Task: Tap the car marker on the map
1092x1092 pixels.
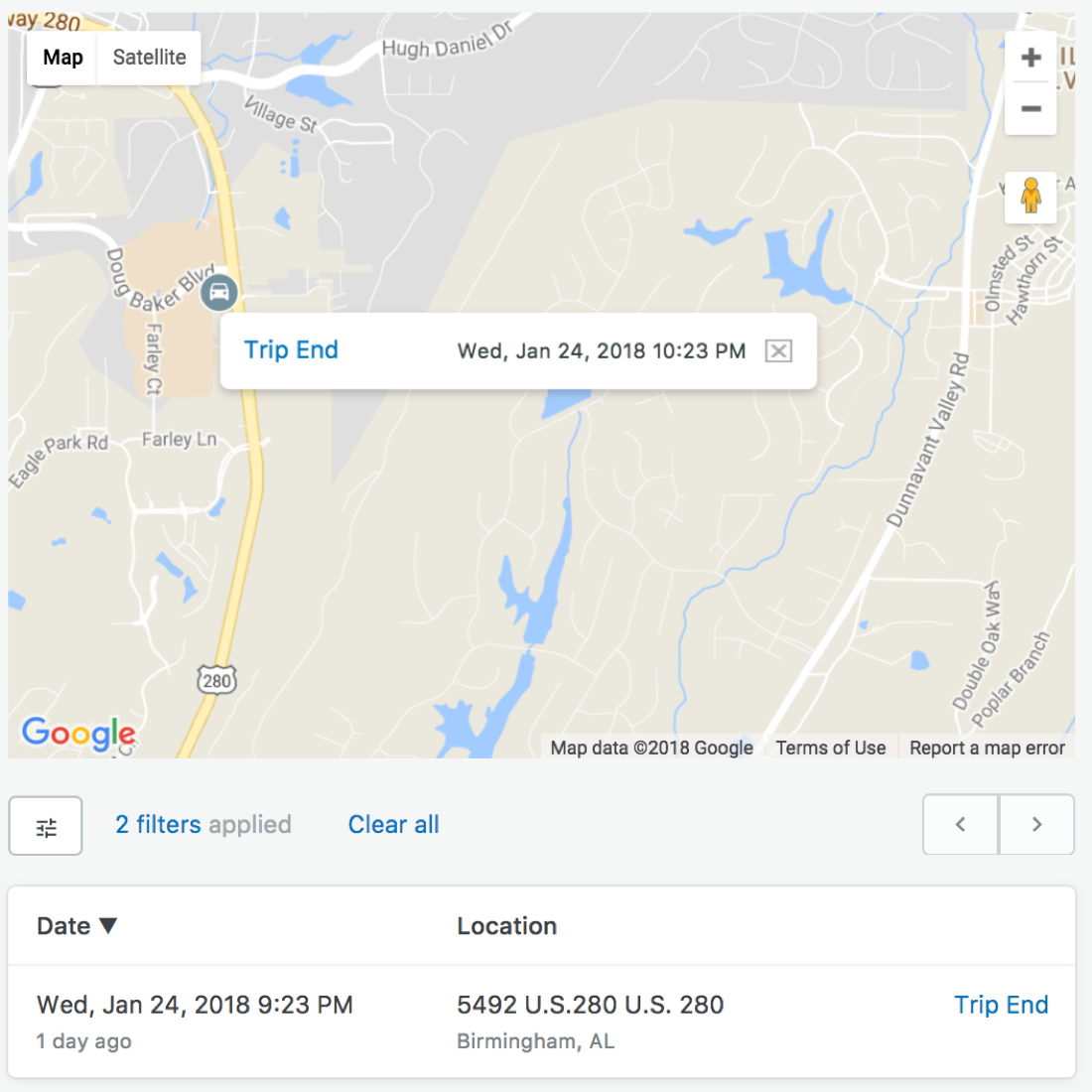Action: [218, 292]
